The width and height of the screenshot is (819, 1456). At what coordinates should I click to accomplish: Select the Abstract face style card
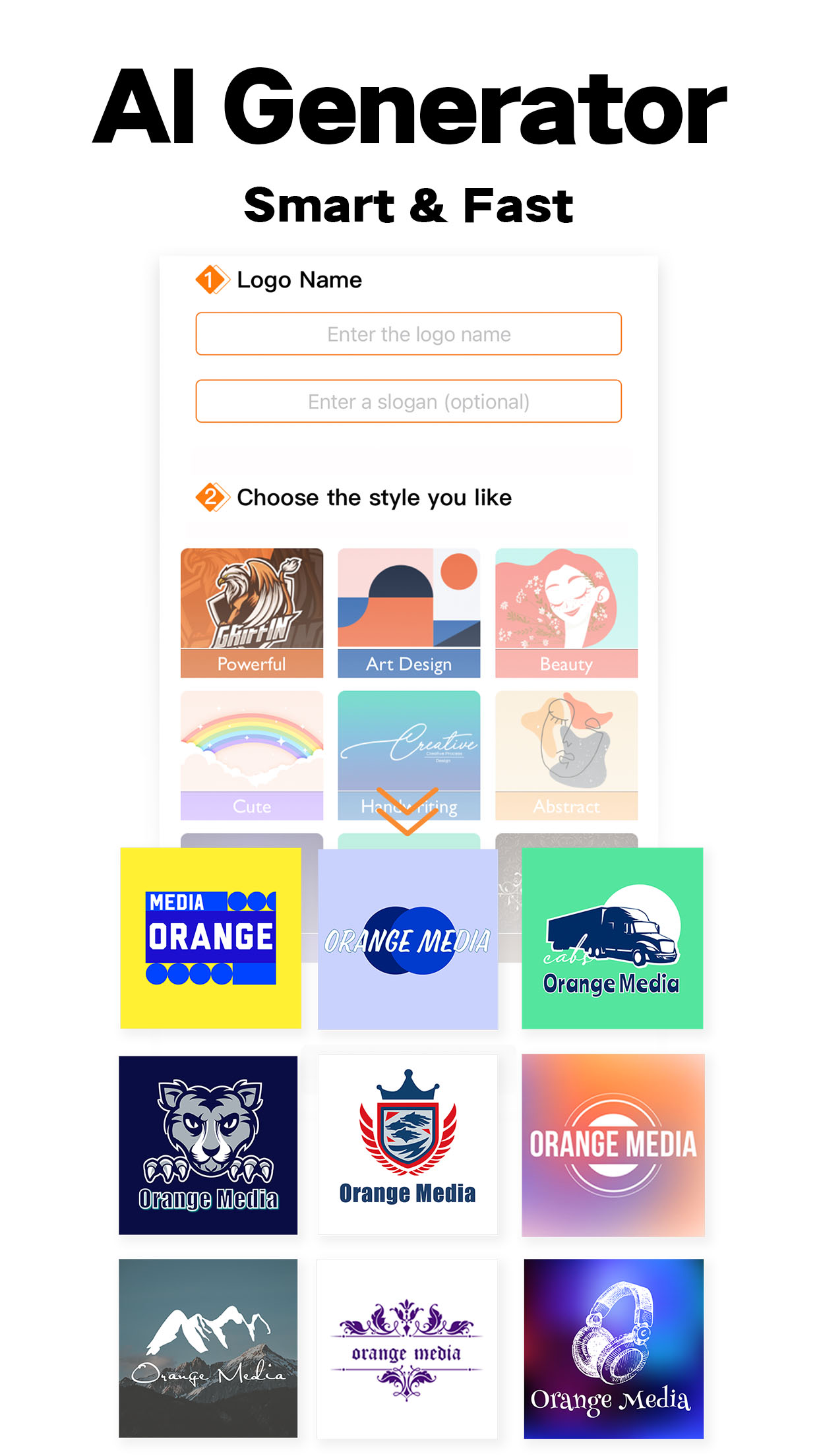pos(566,755)
